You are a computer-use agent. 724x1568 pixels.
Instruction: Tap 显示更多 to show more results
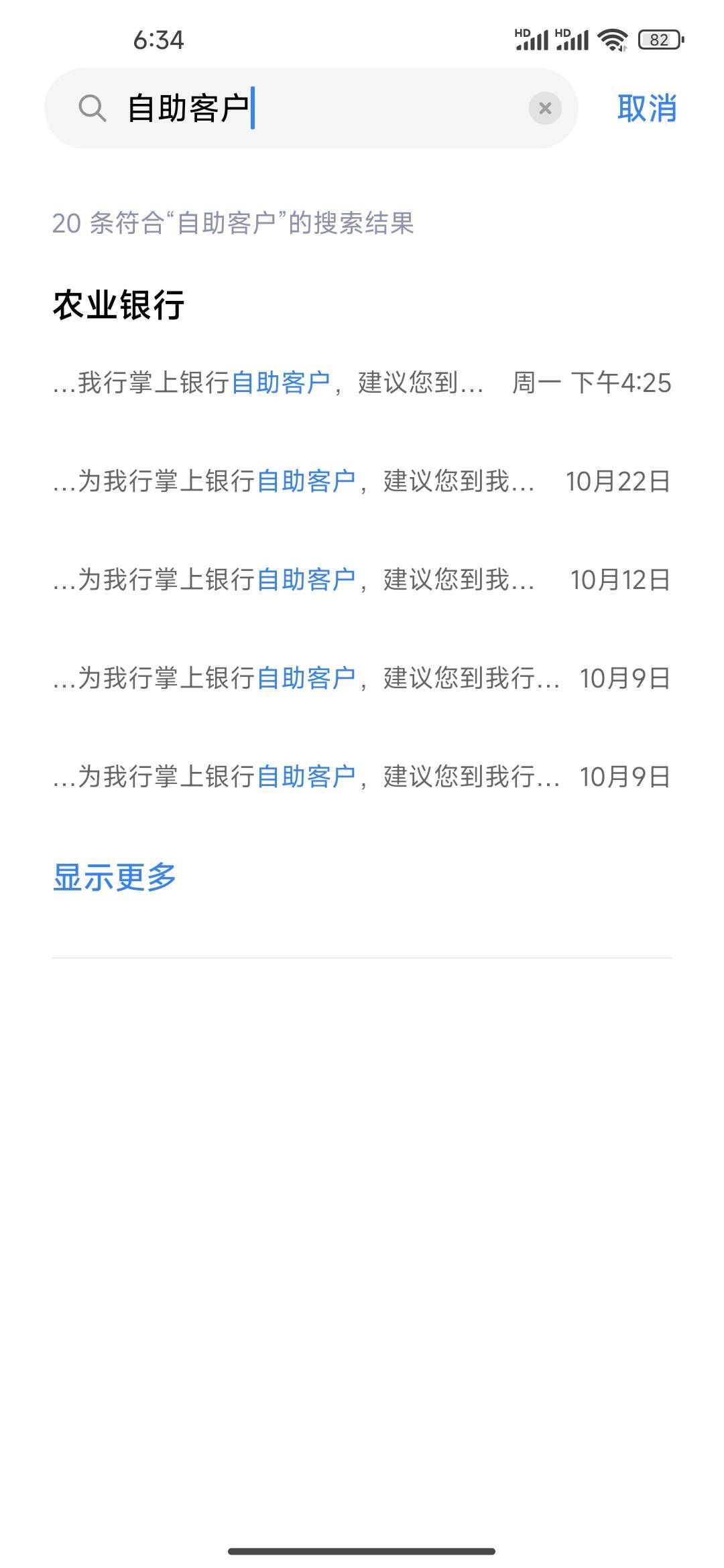pos(115,877)
